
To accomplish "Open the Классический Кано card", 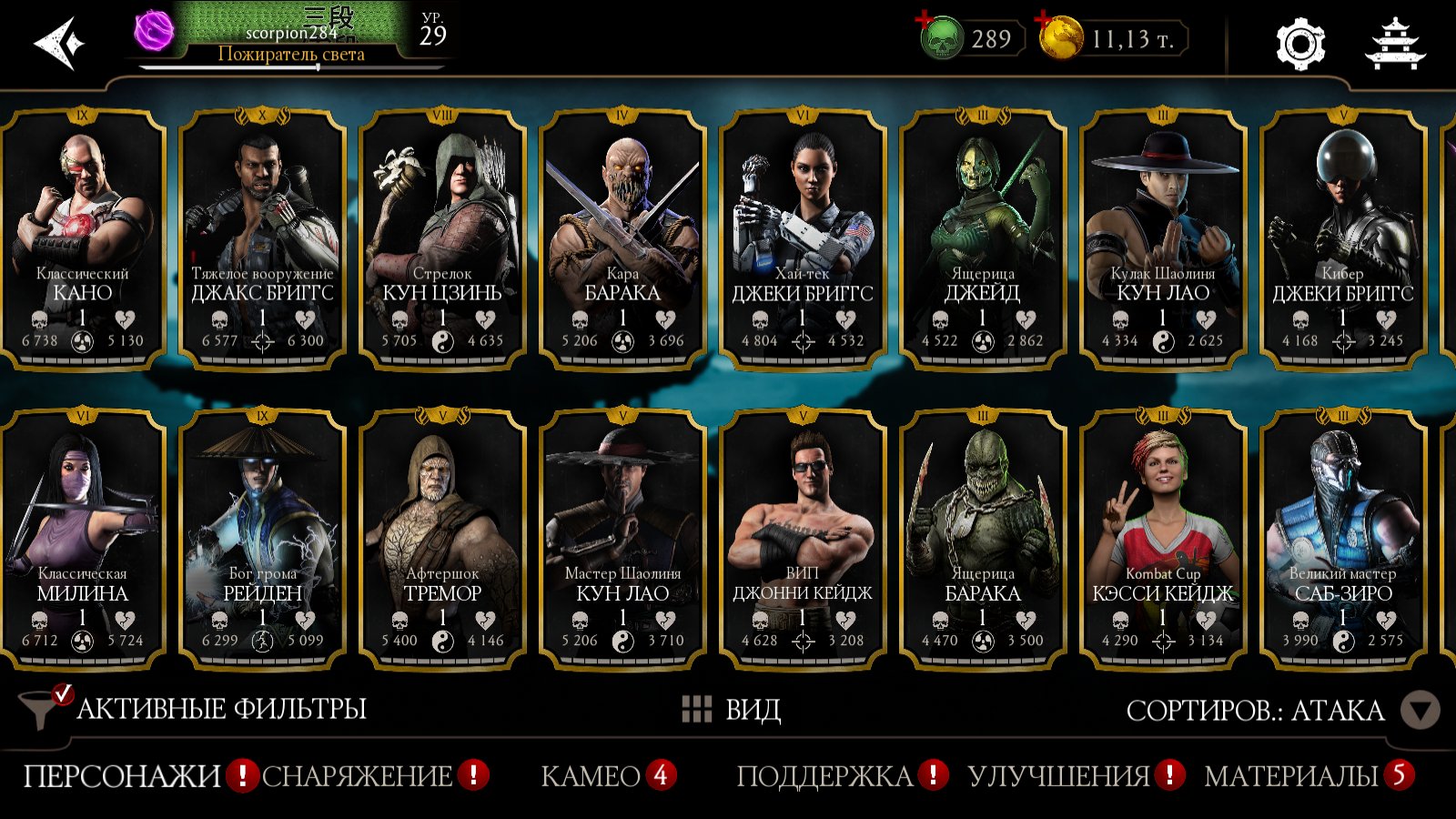I will [x=82, y=237].
